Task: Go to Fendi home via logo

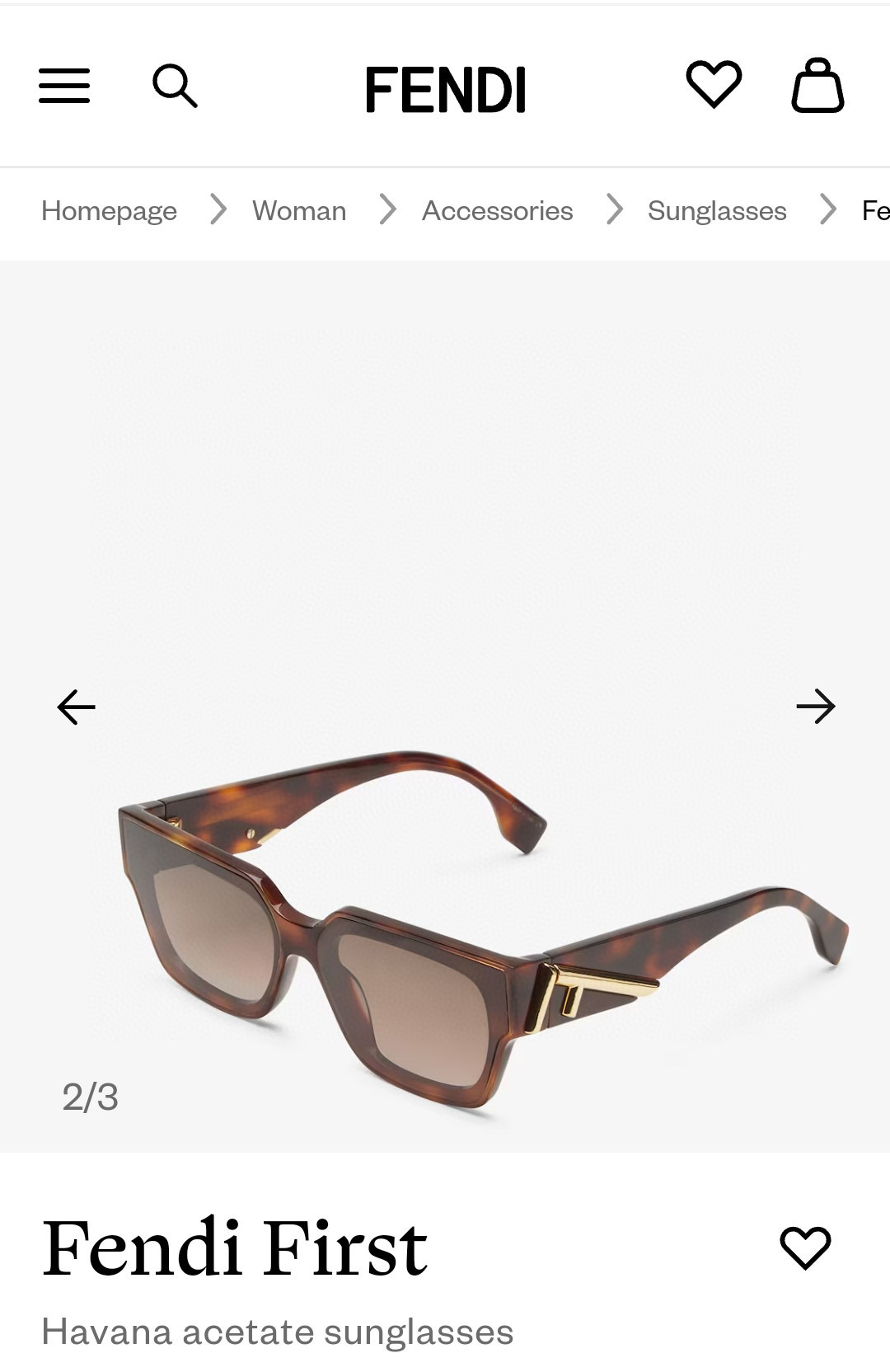Action: [445, 89]
